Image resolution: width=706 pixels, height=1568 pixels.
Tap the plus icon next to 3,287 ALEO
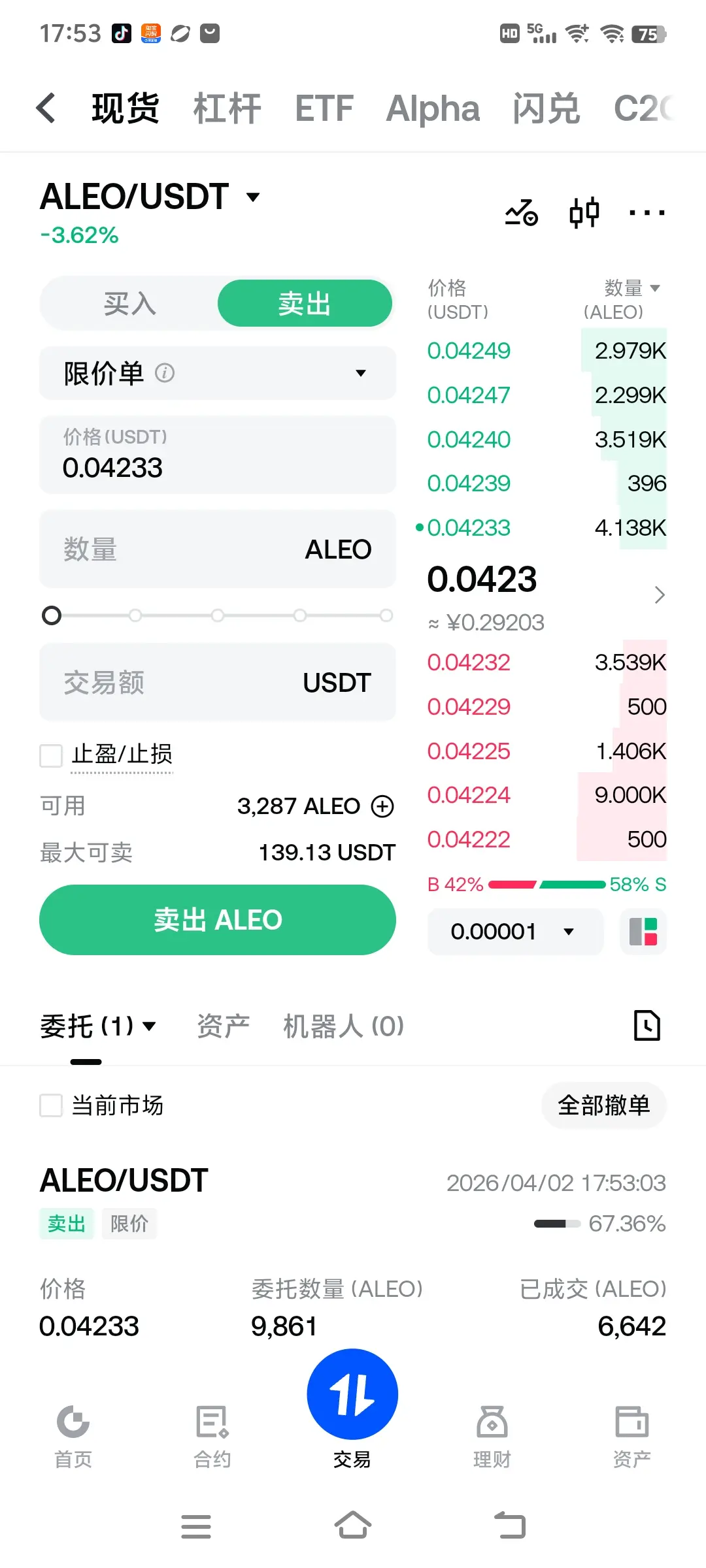pos(382,806)
